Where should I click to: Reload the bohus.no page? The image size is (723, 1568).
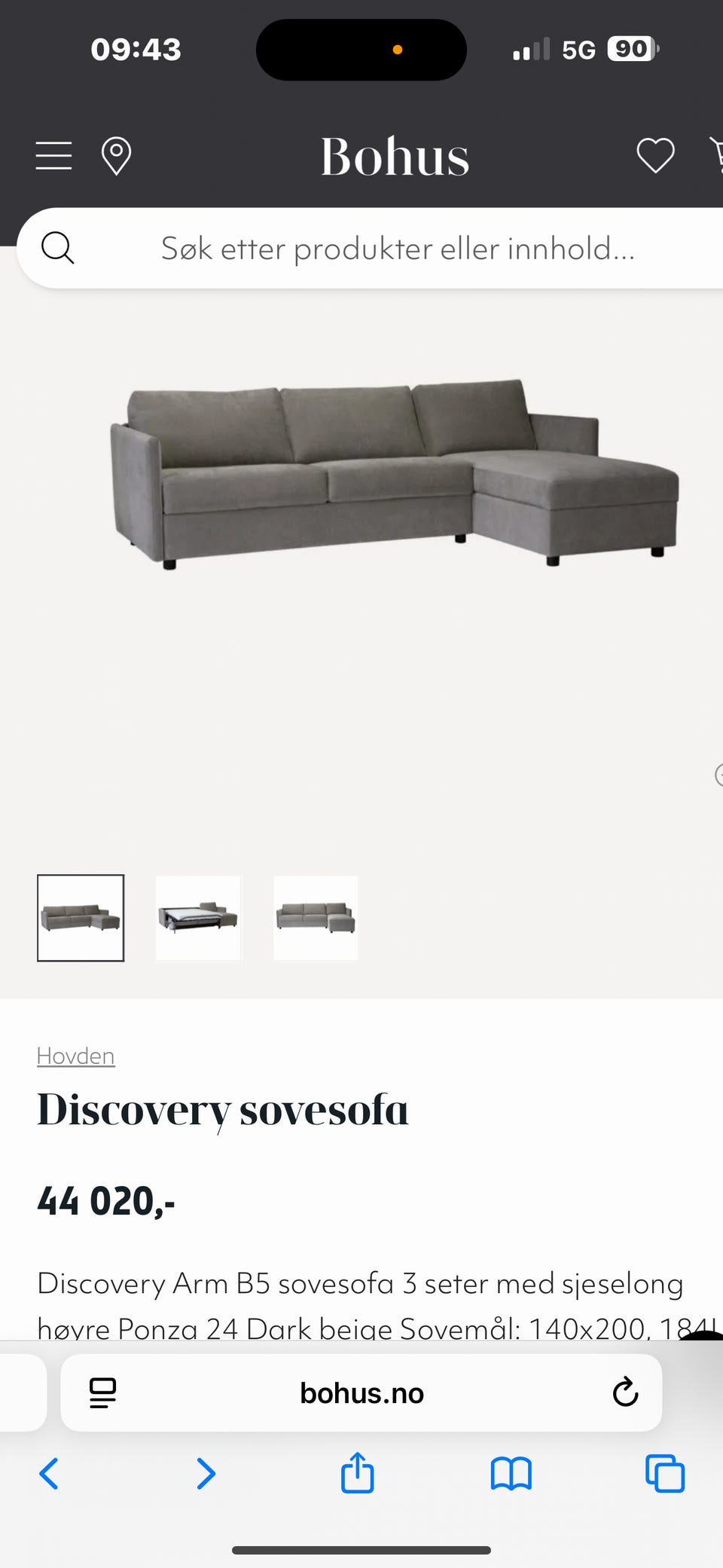(x=625, y=1392)
